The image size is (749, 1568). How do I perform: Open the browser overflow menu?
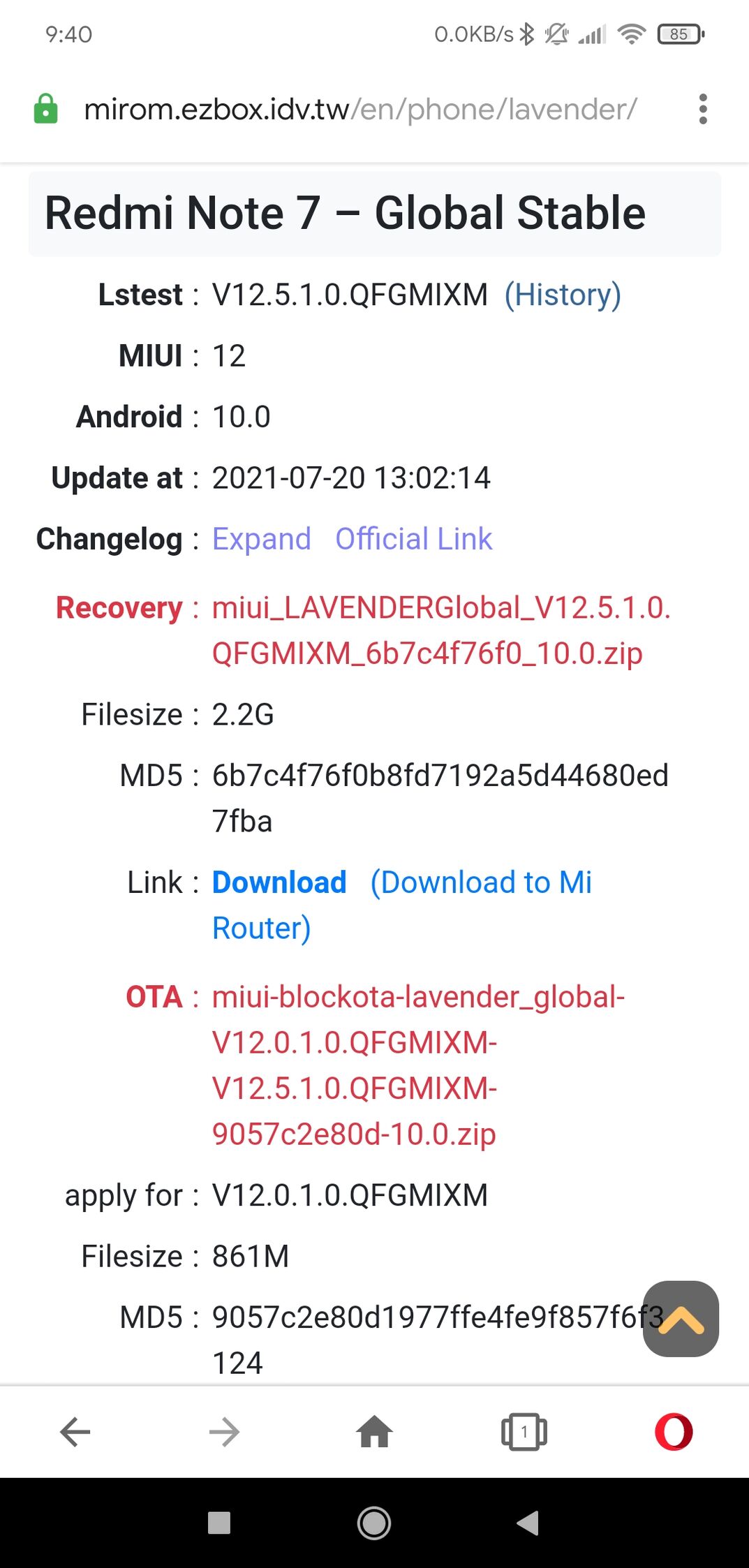[703, 110]
